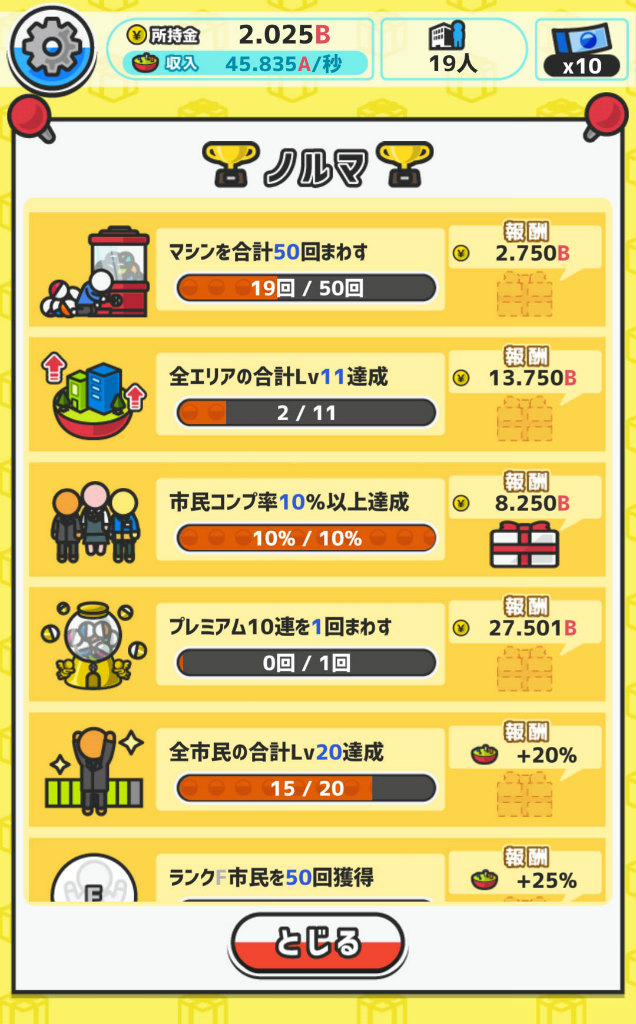
Task: Close the ノルマ panel with とじる
Action: 318,942
